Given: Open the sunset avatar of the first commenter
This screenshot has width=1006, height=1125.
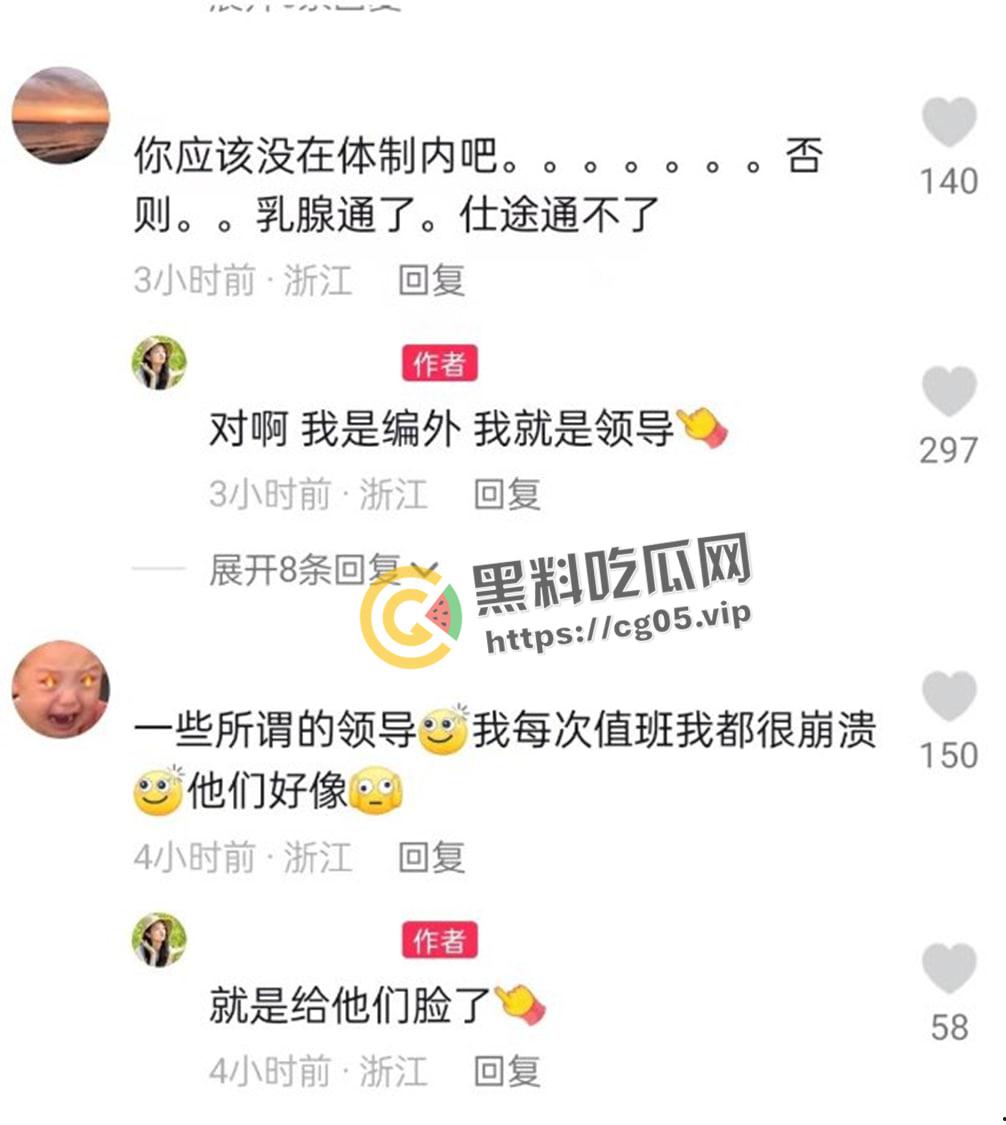Looking at the screenshot, I should click(60, 115).
